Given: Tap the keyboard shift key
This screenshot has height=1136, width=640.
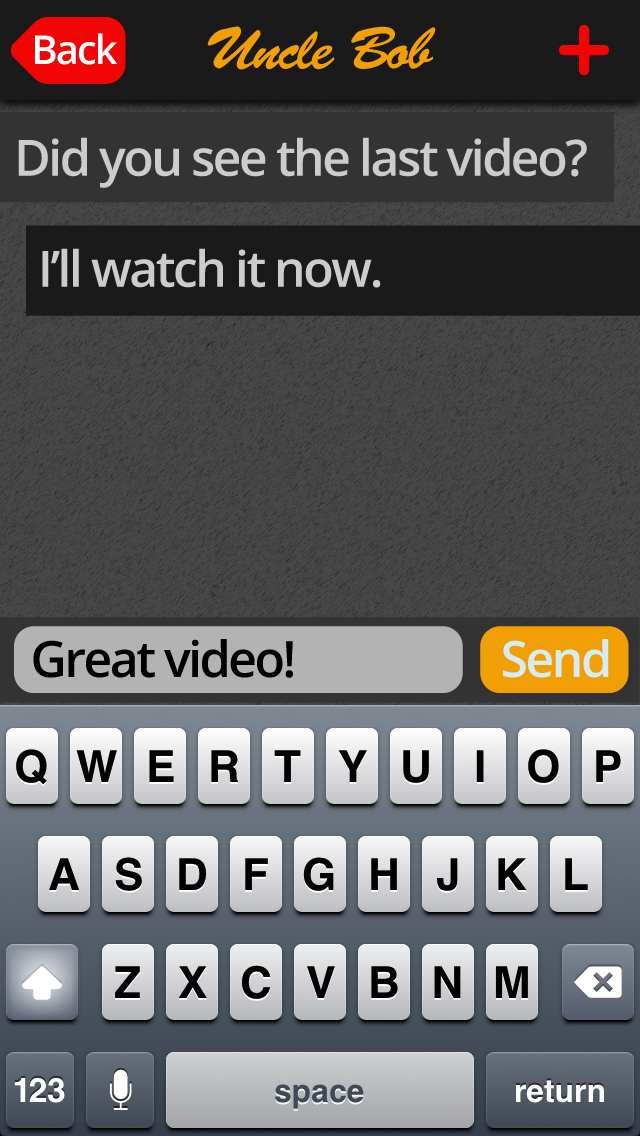Looking at the screenshot, I should [x=42, y=983].
